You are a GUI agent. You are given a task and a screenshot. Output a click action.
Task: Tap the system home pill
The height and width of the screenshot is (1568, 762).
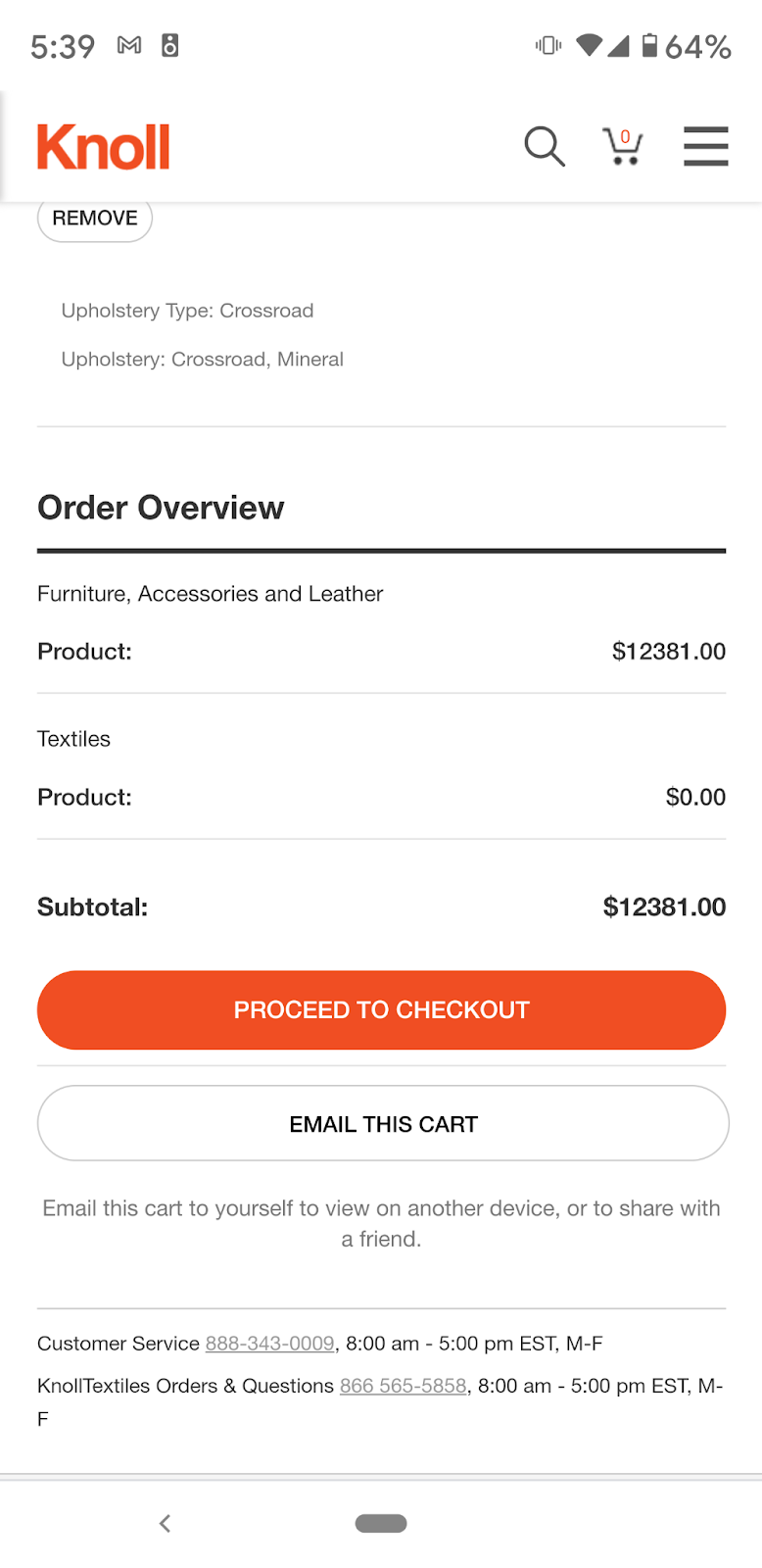381,1523
